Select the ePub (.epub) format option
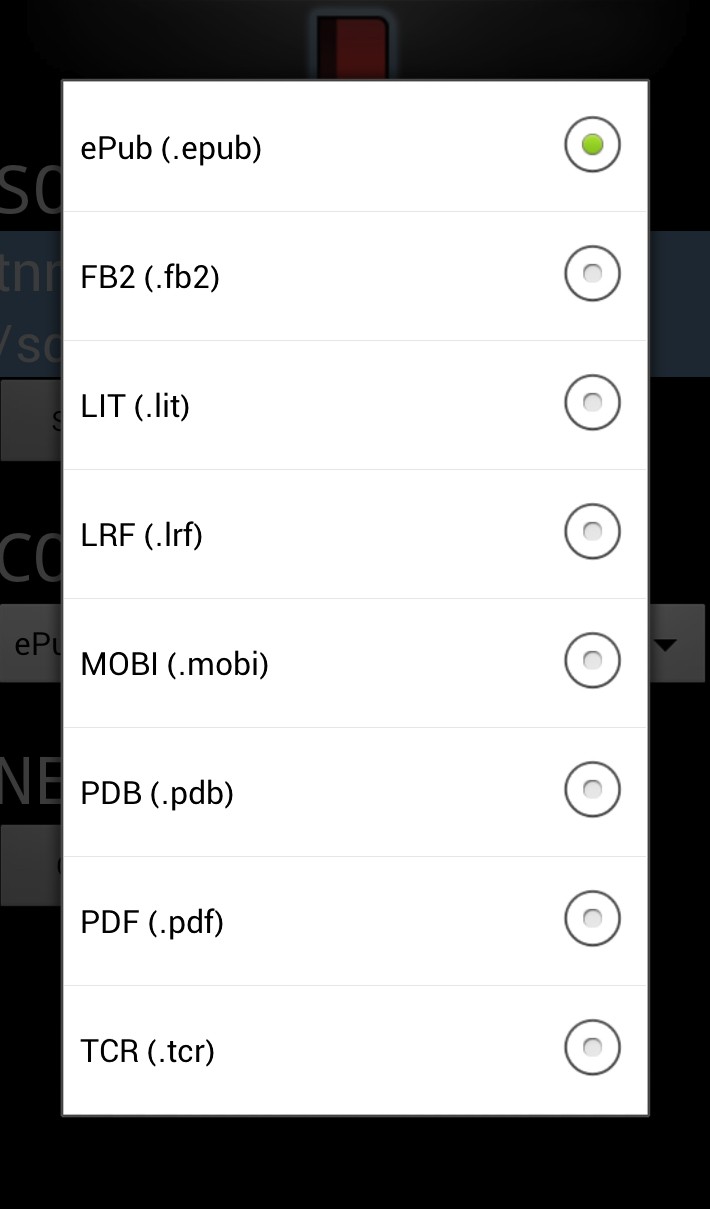 point(355,147)
